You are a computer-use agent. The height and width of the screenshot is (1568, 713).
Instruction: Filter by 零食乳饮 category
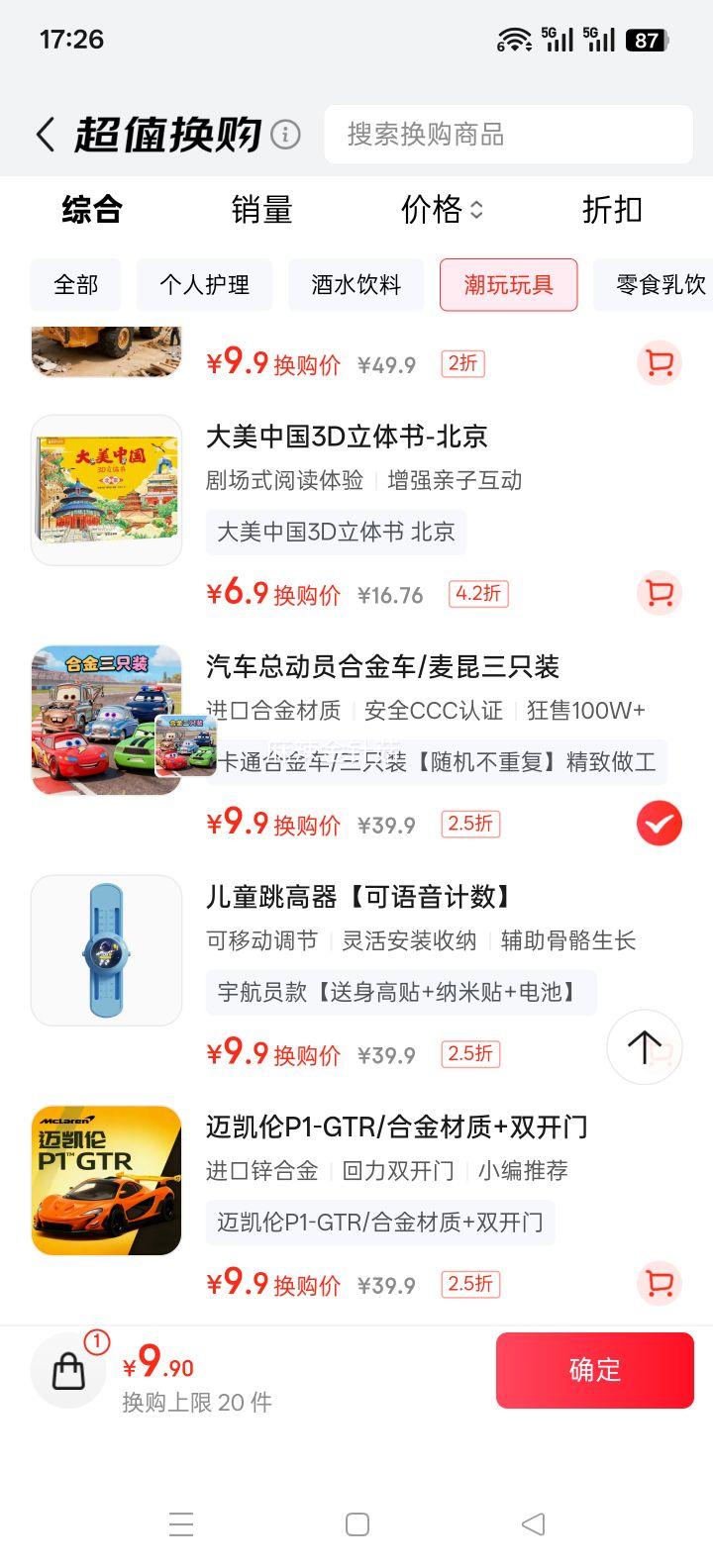click(659, 285)
